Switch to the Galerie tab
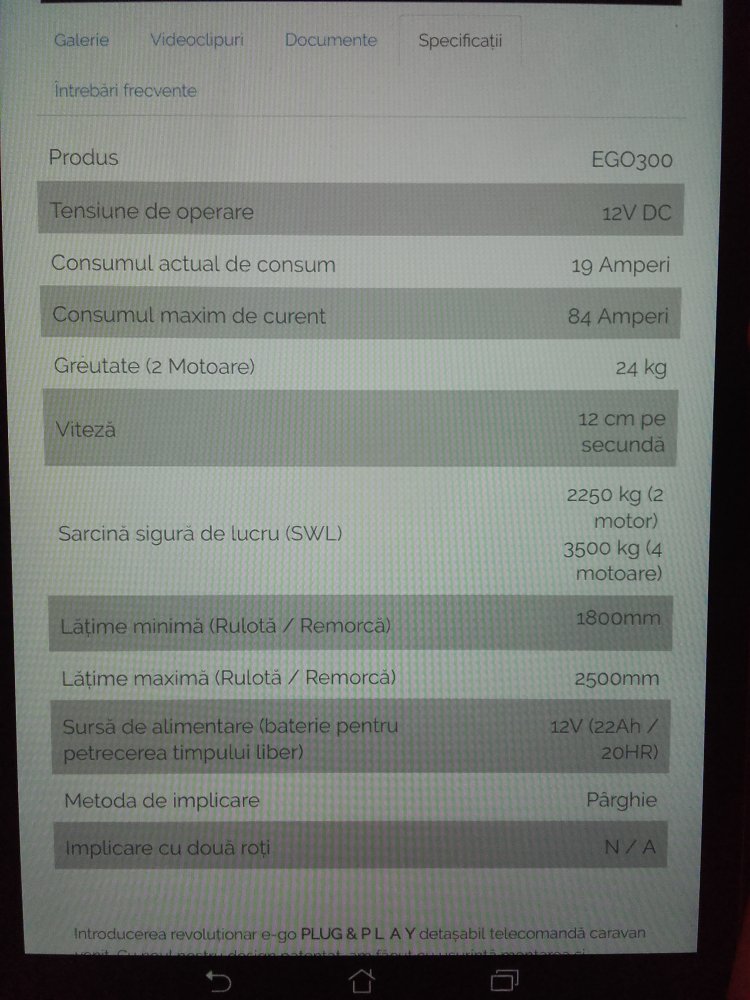Screen dimensions: 750x1000 pos(81,41)
